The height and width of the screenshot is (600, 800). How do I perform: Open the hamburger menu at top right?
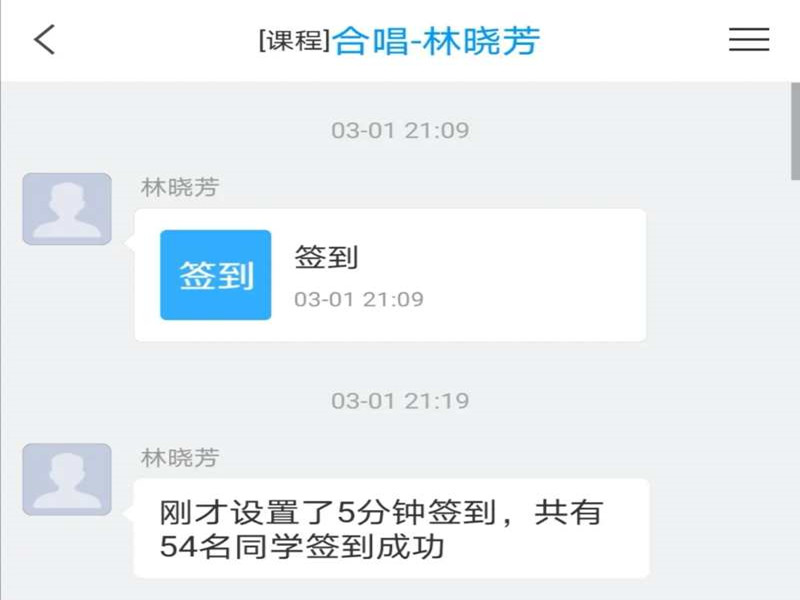tap(748, 40)
